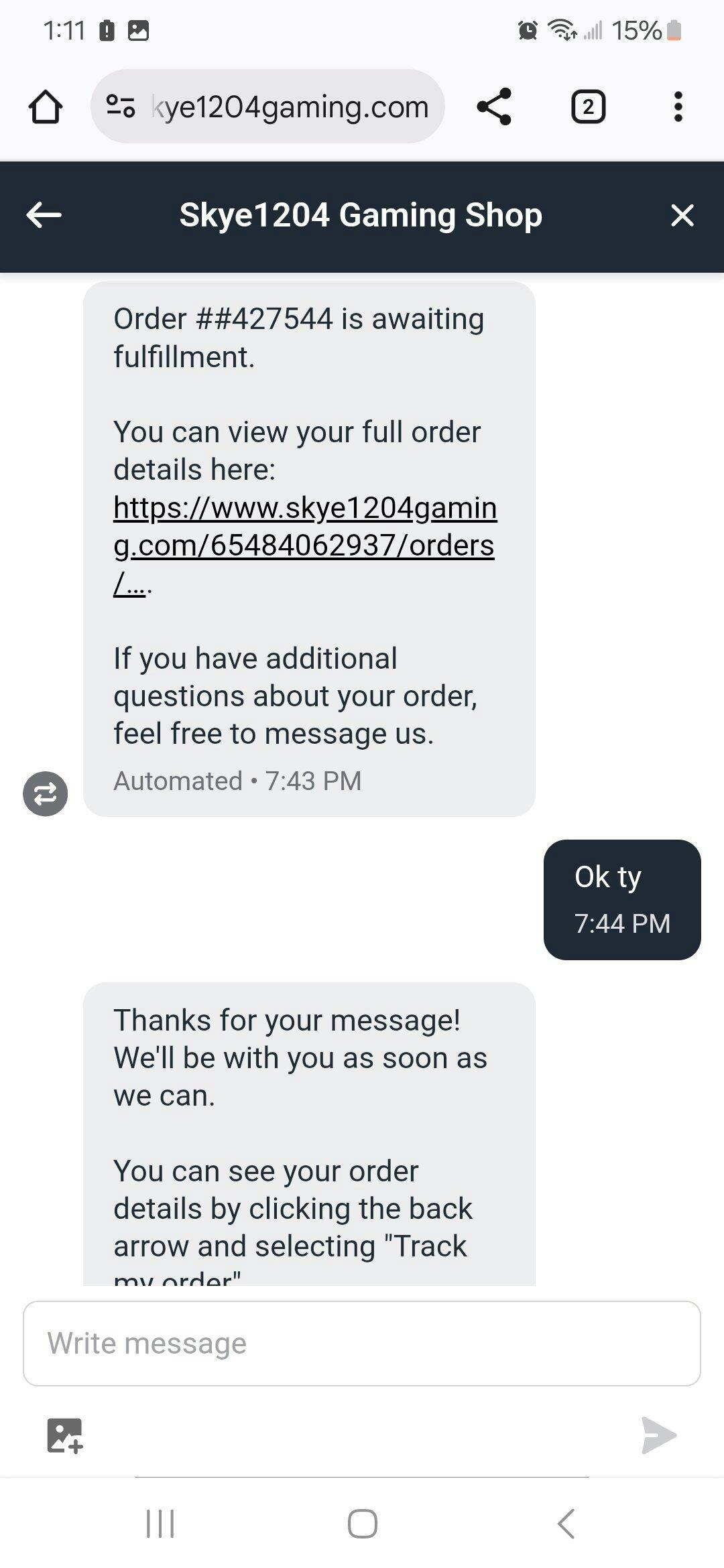Open the tab switcher showing 2 tabs
This screenshot has height=1568, width=724.
click(x=588, y=107)
